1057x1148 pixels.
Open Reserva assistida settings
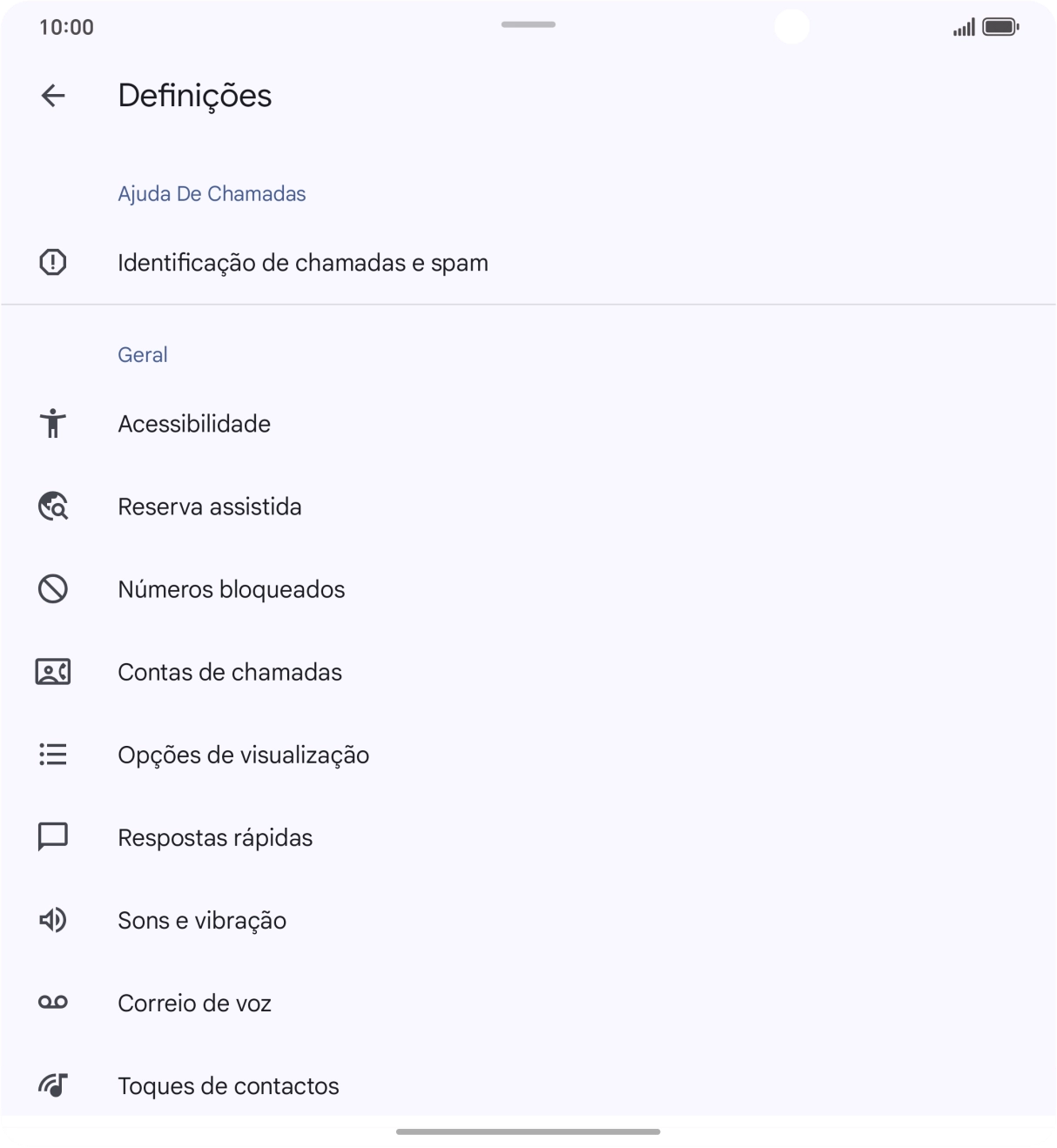tap(209, 507)
